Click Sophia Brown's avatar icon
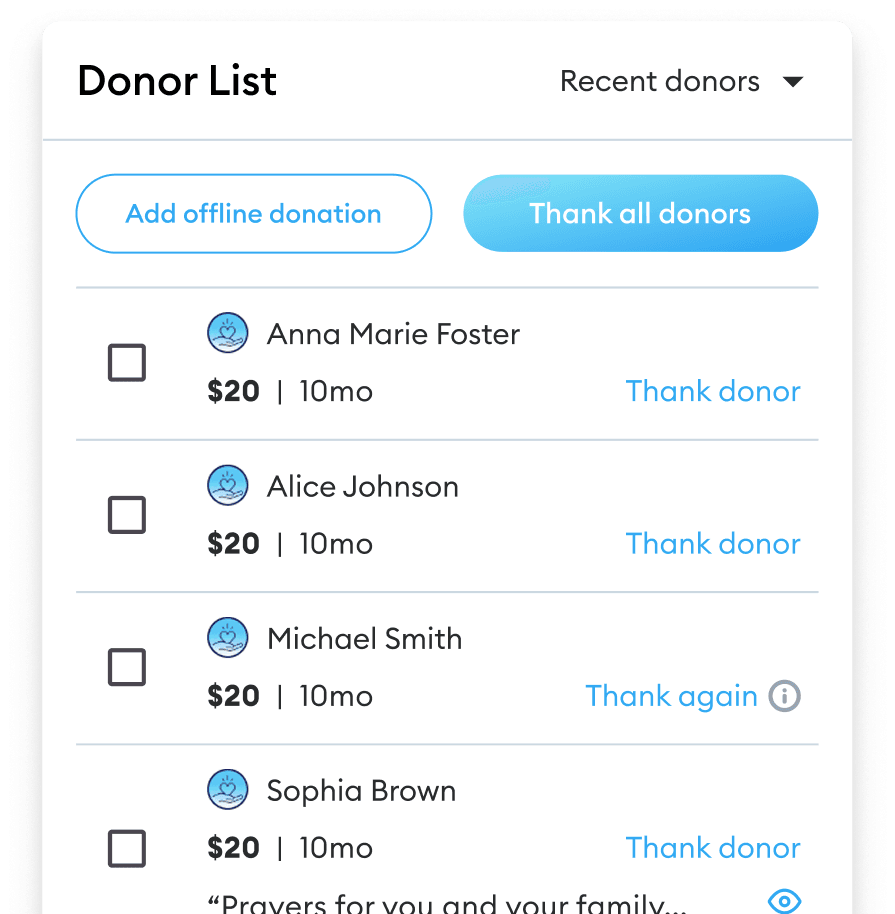Screen dimensions: 895x914 coord(228,790)
